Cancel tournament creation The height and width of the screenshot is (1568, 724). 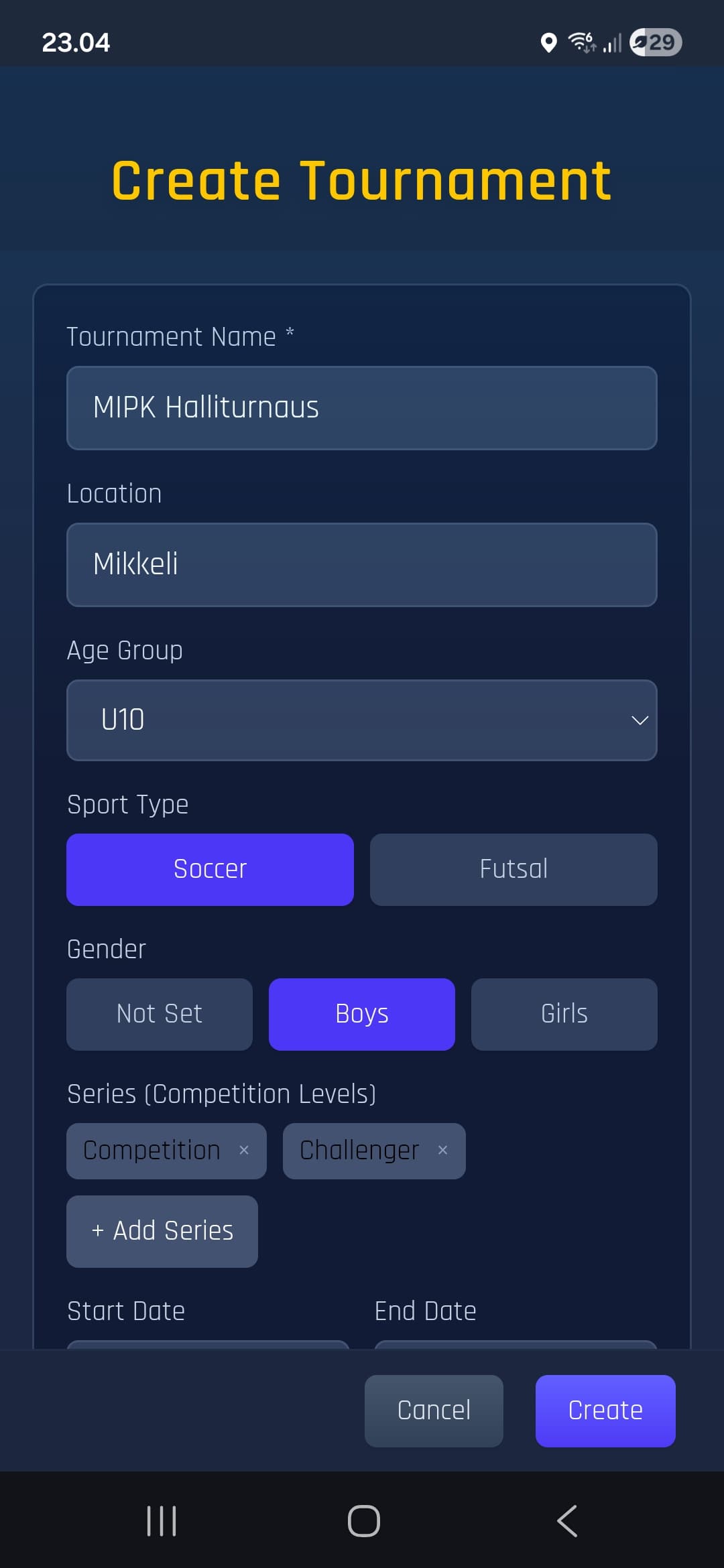[x=434, y=1410]
